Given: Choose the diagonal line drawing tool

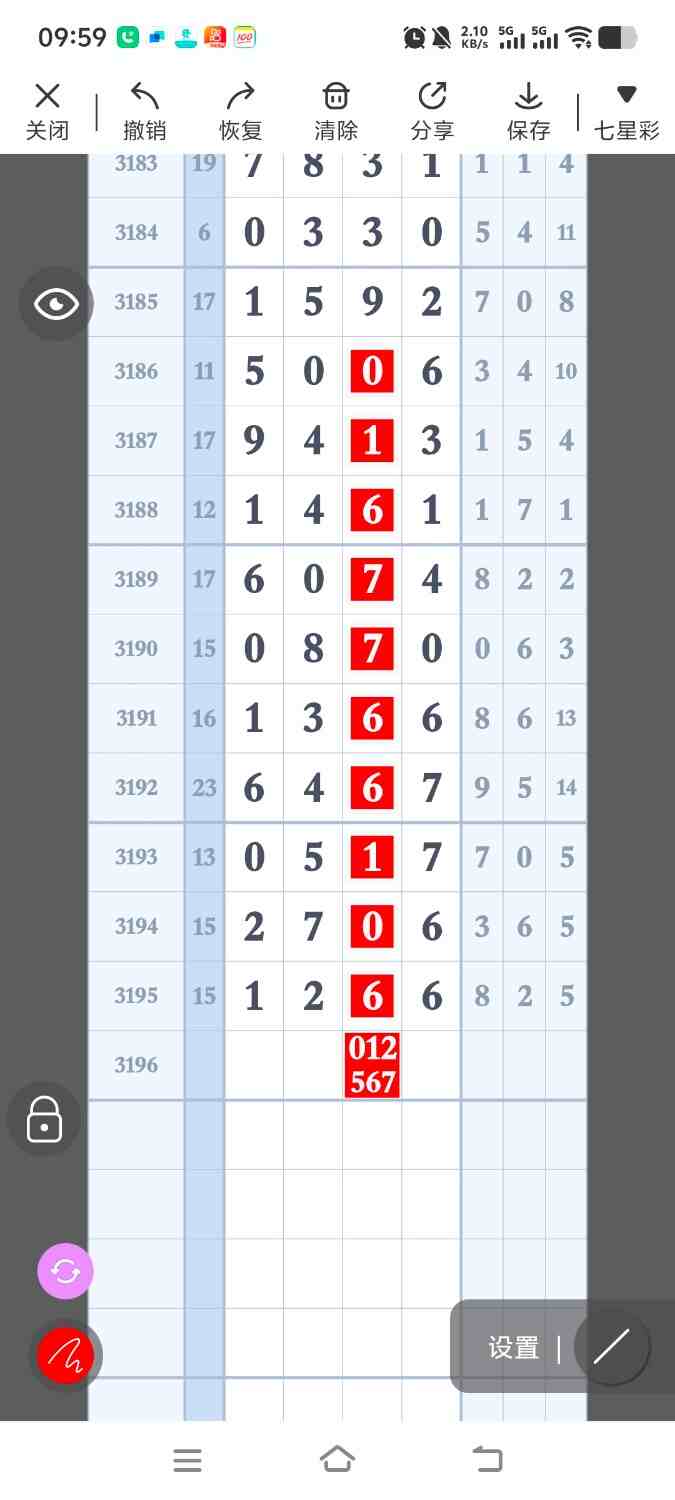Looking at the screenshot, I should tap(611, 1347).
